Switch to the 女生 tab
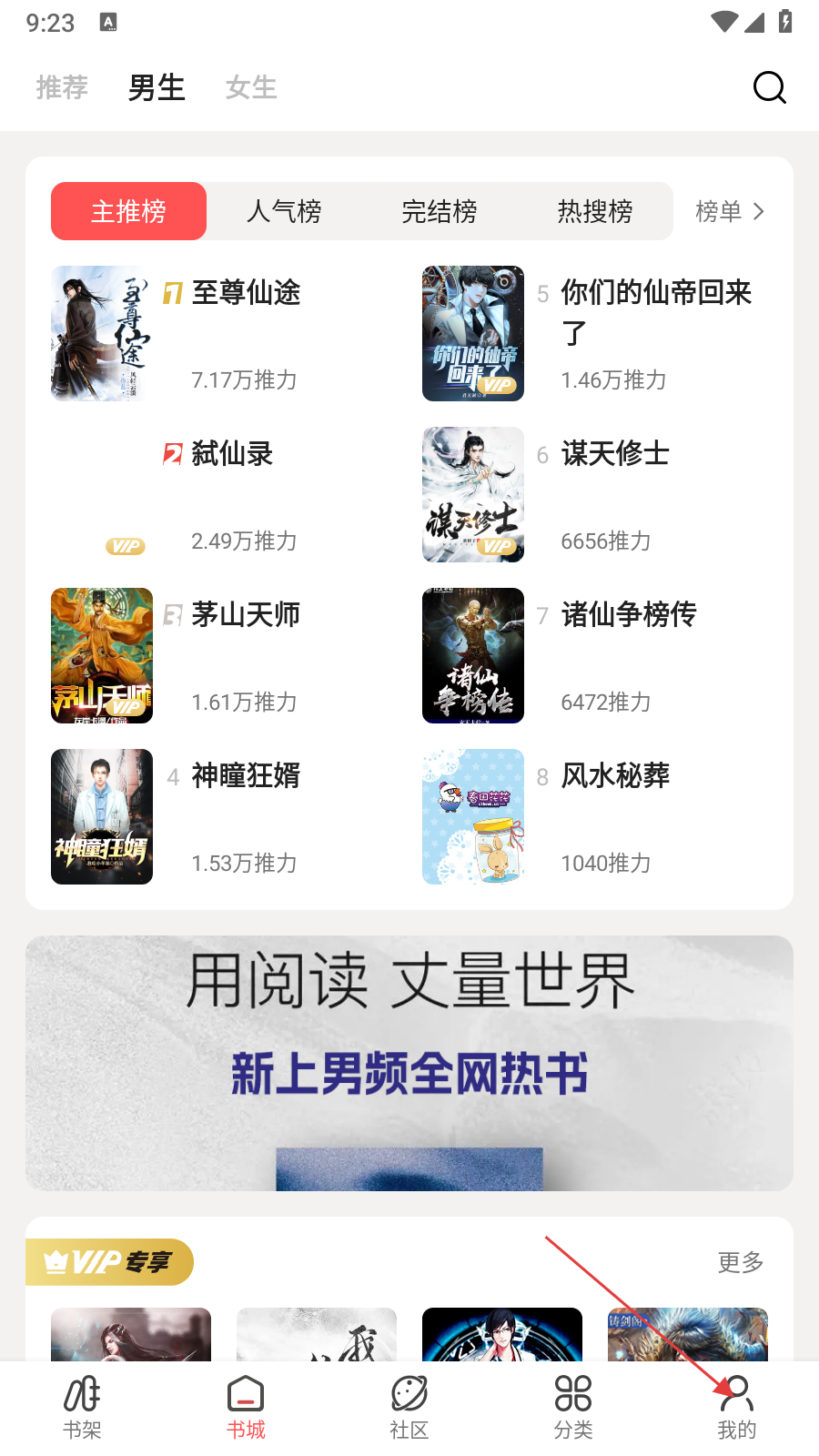The height and width of the screenshot is (1456, 819). [251, 87]
